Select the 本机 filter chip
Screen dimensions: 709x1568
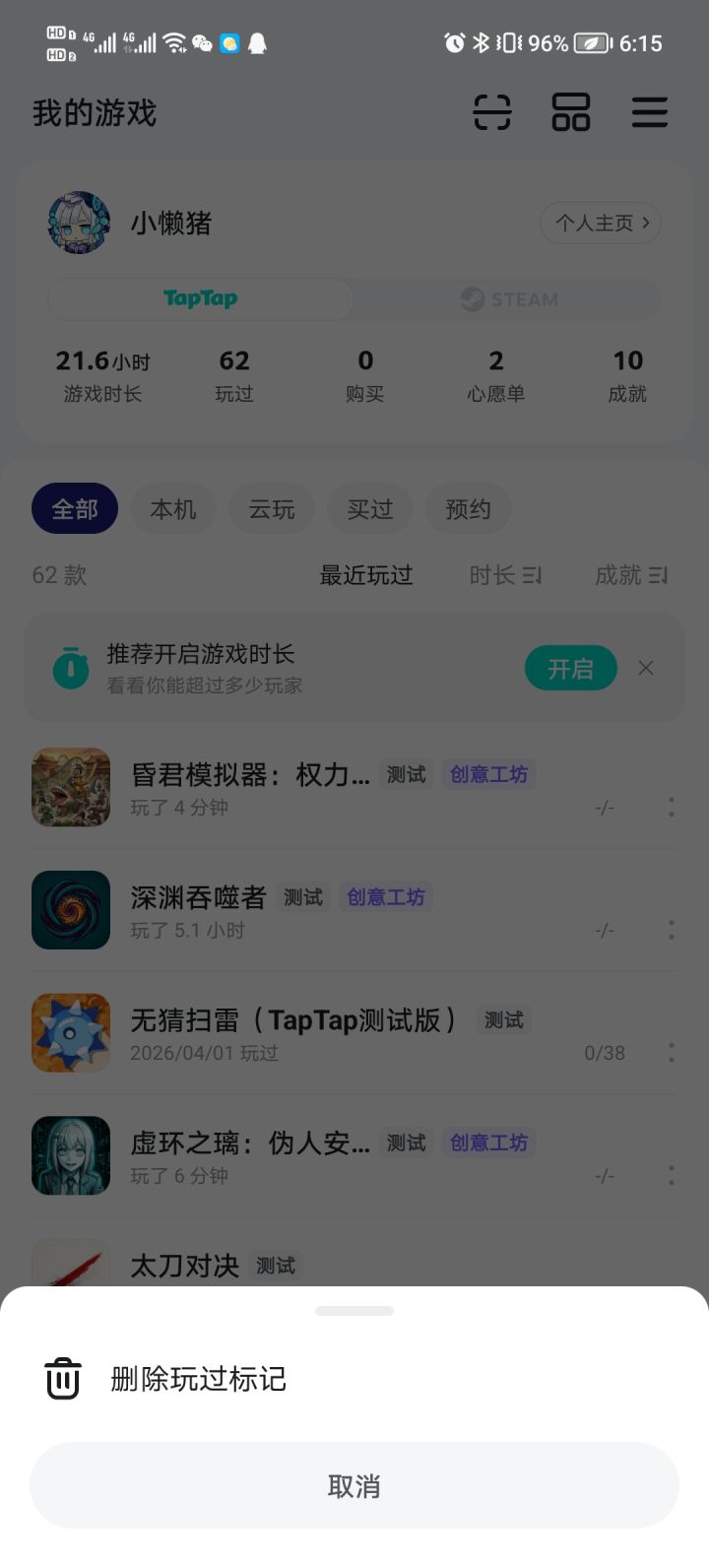click(172, 508)
